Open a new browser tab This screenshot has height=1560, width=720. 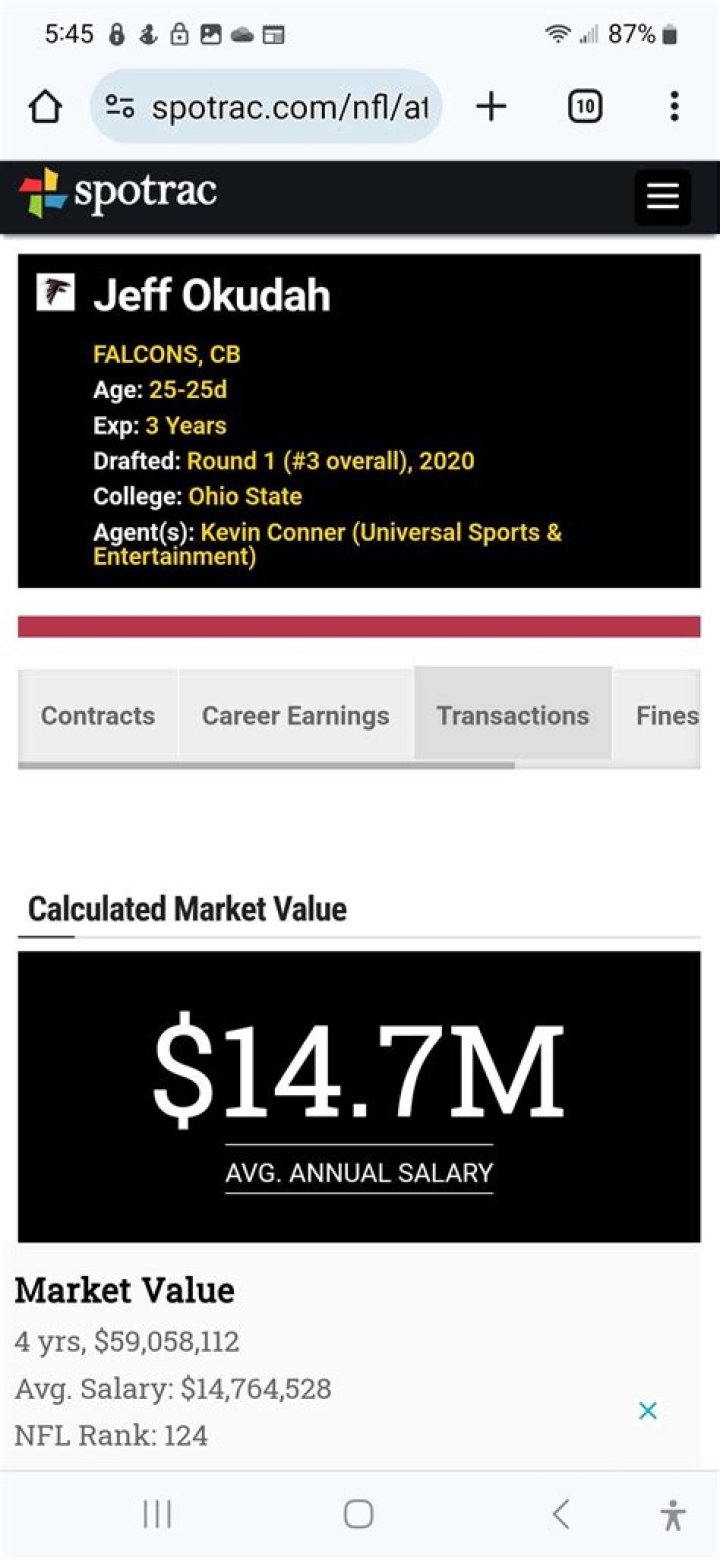coord(491,106)
